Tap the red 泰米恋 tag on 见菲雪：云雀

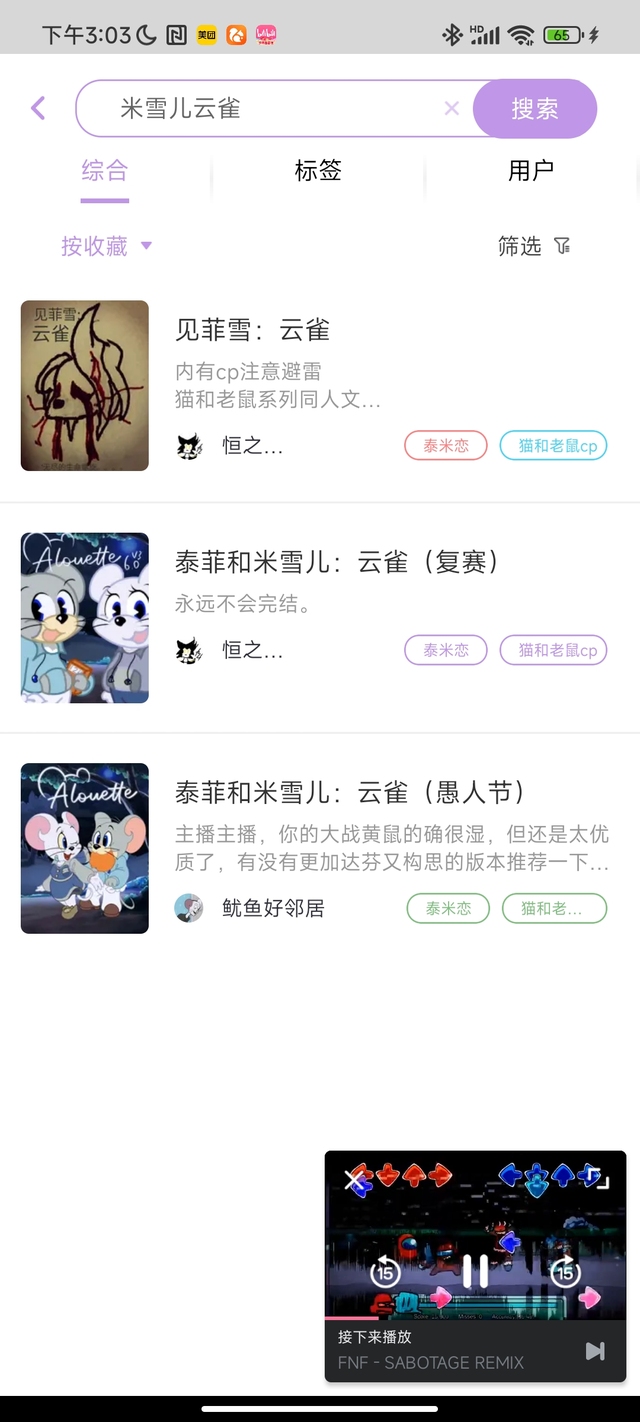(445, 446)
